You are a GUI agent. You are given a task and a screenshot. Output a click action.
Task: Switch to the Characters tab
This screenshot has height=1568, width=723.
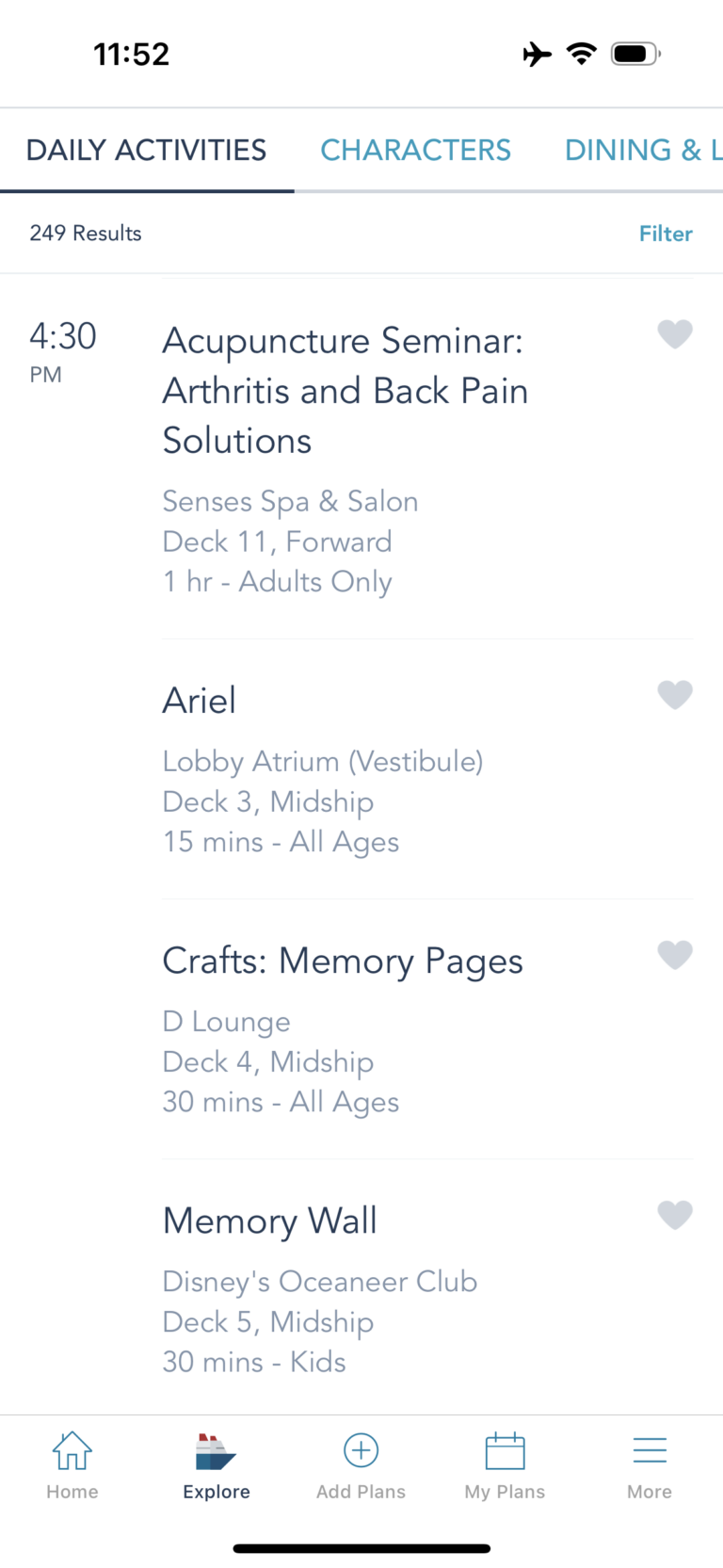(x=415, y=150)
